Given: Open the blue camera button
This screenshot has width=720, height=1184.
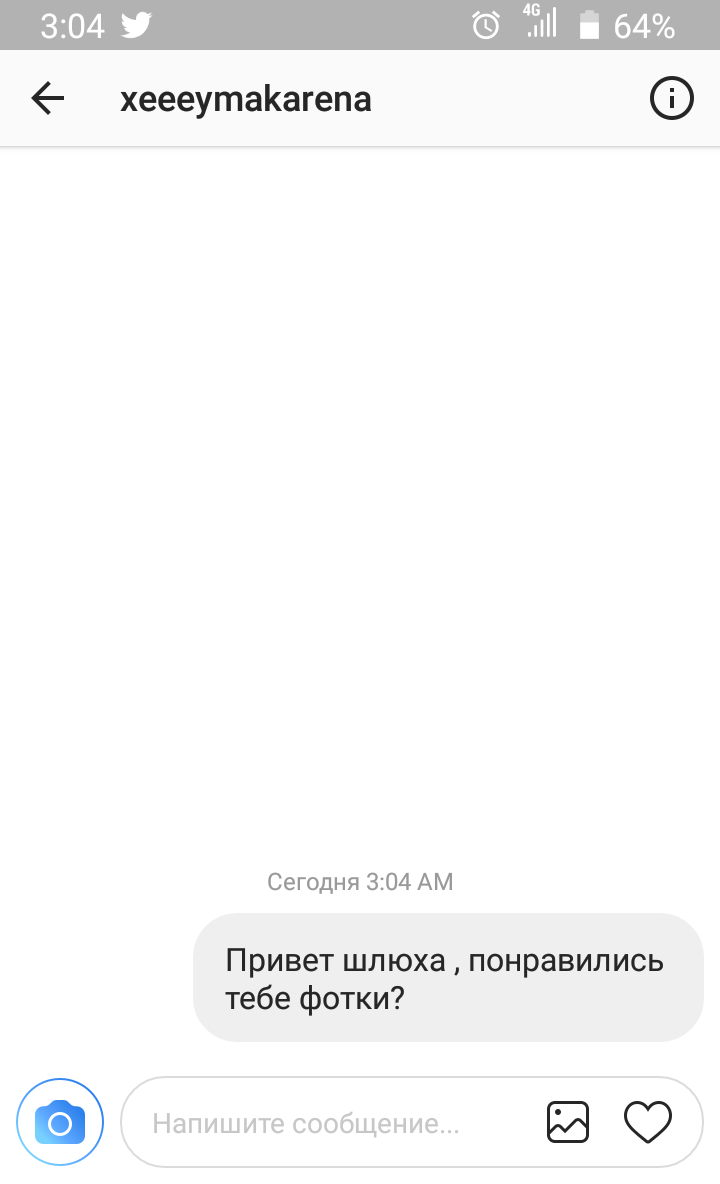Looking at the screenshot, I should point(60,1122).
